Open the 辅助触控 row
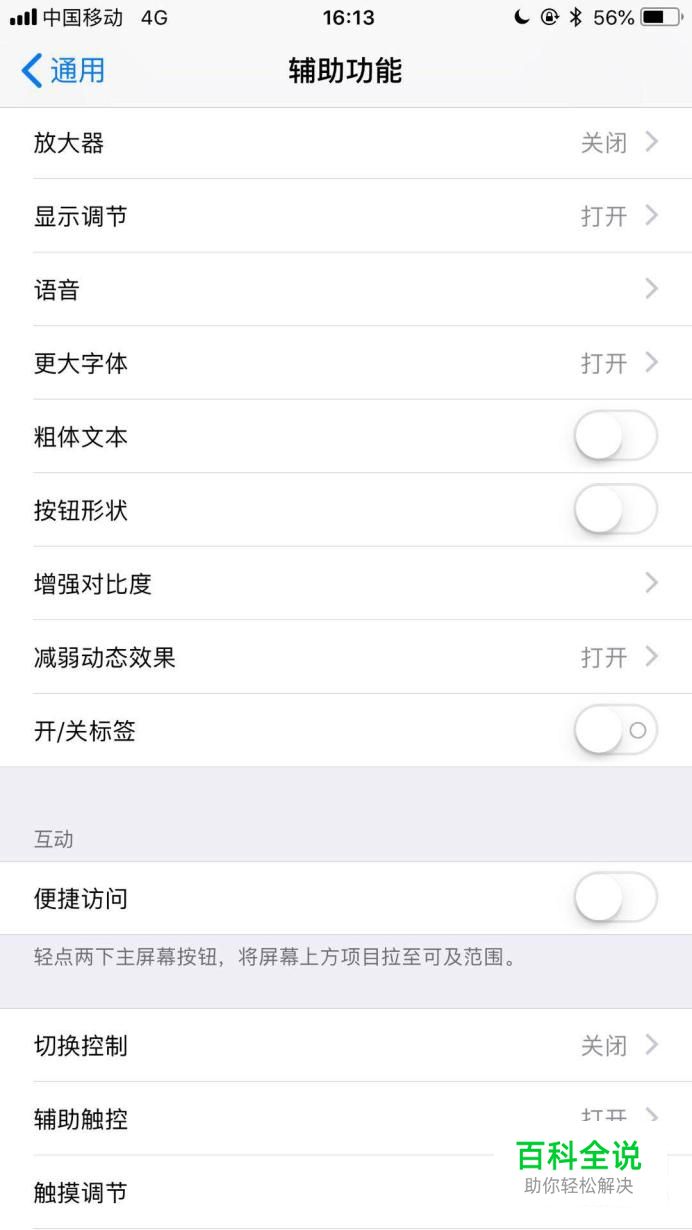692x1230 pixels. pyautogui.click(x=346, y=1119)
